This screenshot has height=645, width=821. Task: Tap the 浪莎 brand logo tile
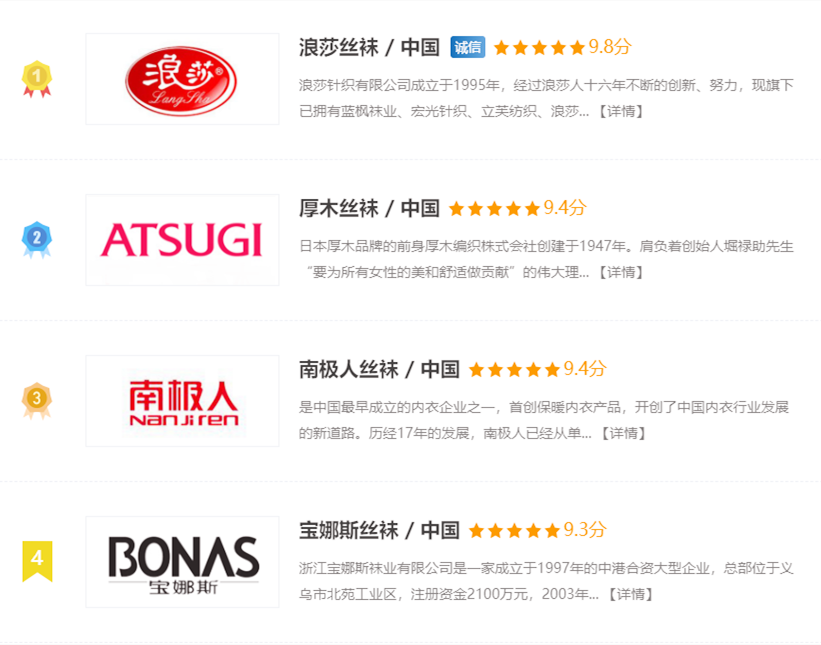coord(182,79)
